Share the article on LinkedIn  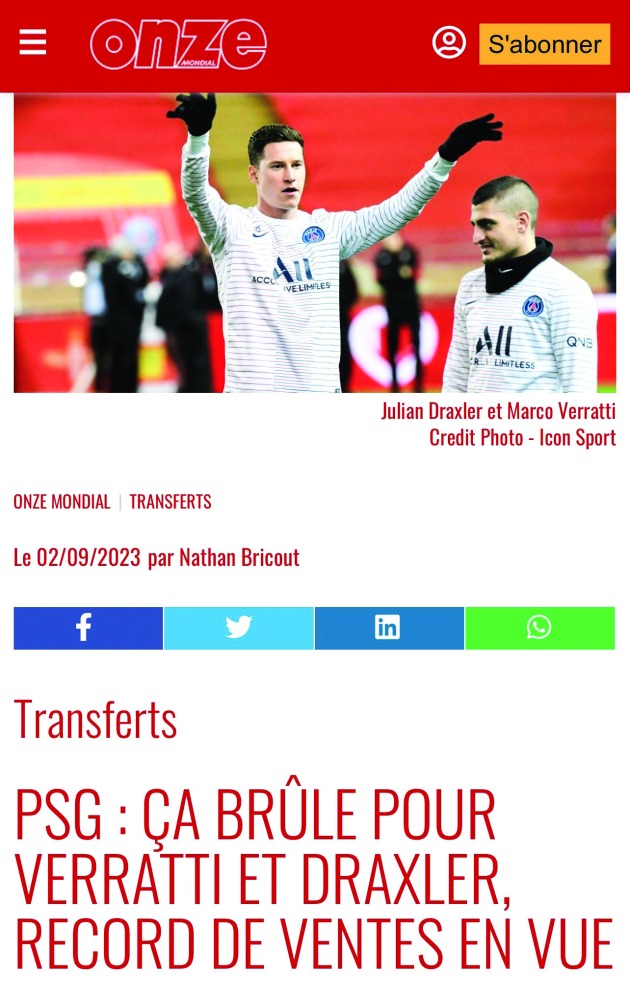point(389,628)
